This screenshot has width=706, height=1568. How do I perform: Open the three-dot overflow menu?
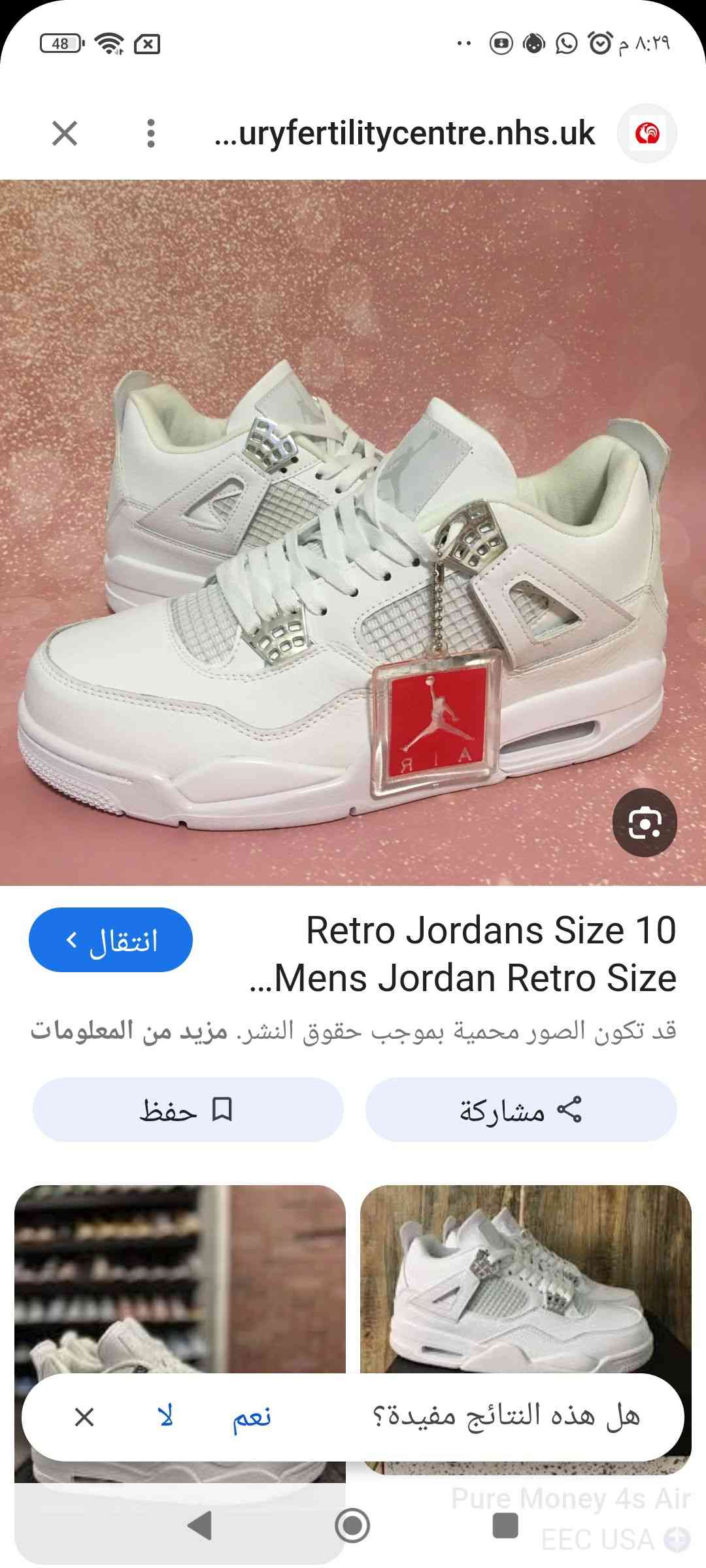[151, 134]
